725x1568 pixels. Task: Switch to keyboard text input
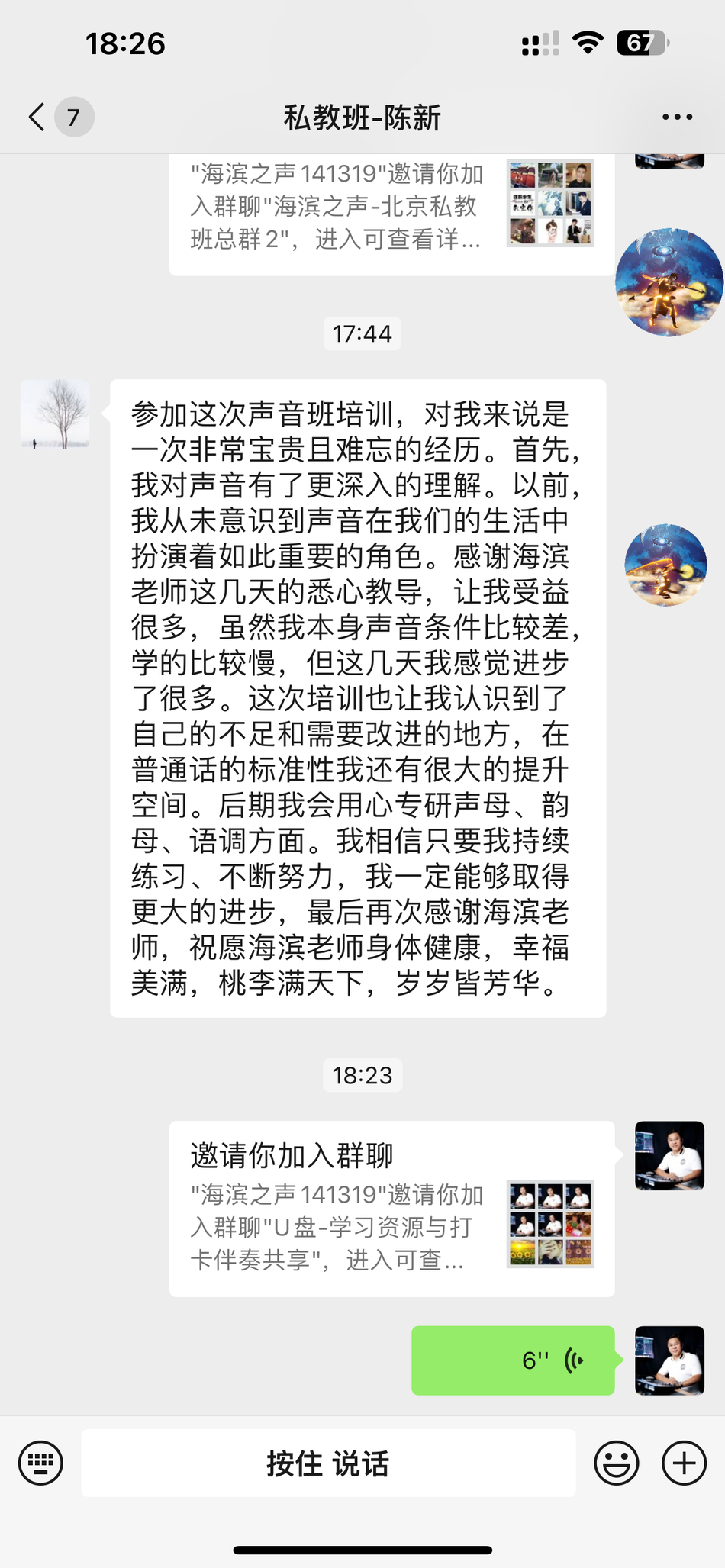coord(40,1463)
